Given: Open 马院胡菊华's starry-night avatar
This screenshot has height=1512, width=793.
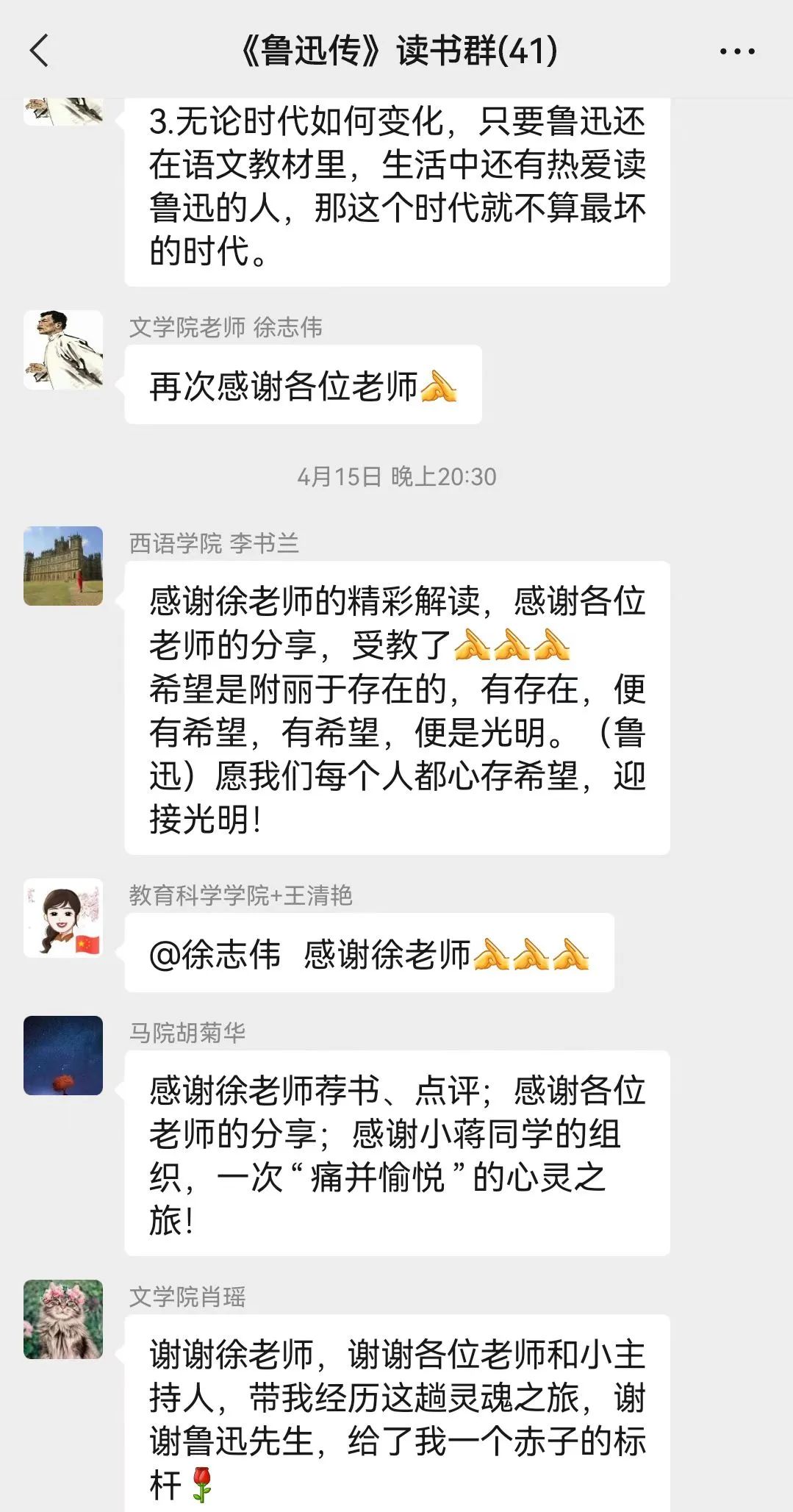Looking at the screenshot, I should point(63,1056).
